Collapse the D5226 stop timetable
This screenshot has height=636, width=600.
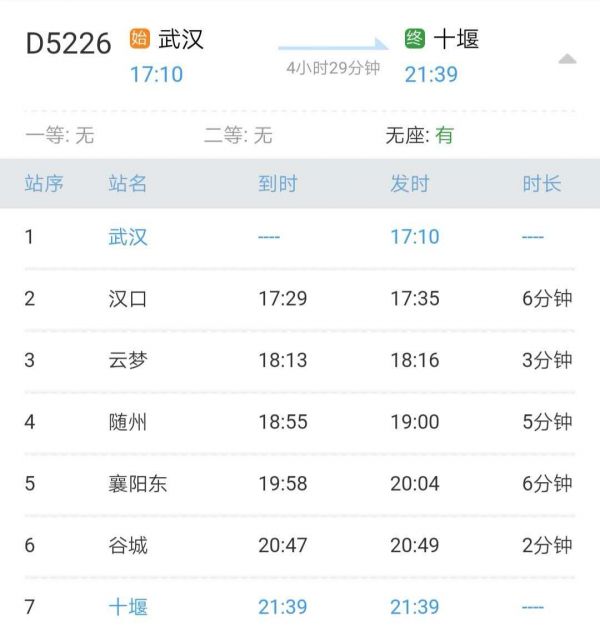(x=567, y=60)
